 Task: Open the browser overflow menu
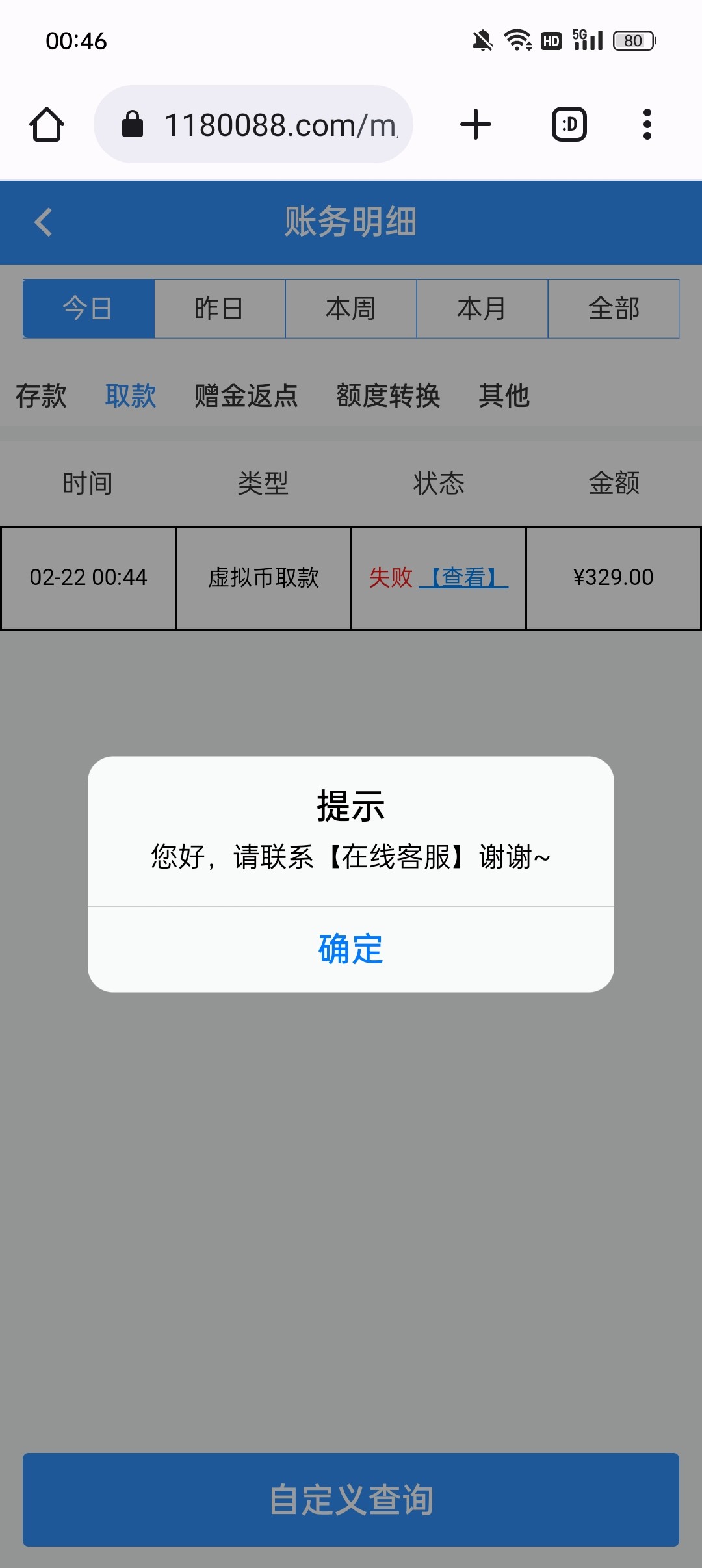tap(647, 124)
